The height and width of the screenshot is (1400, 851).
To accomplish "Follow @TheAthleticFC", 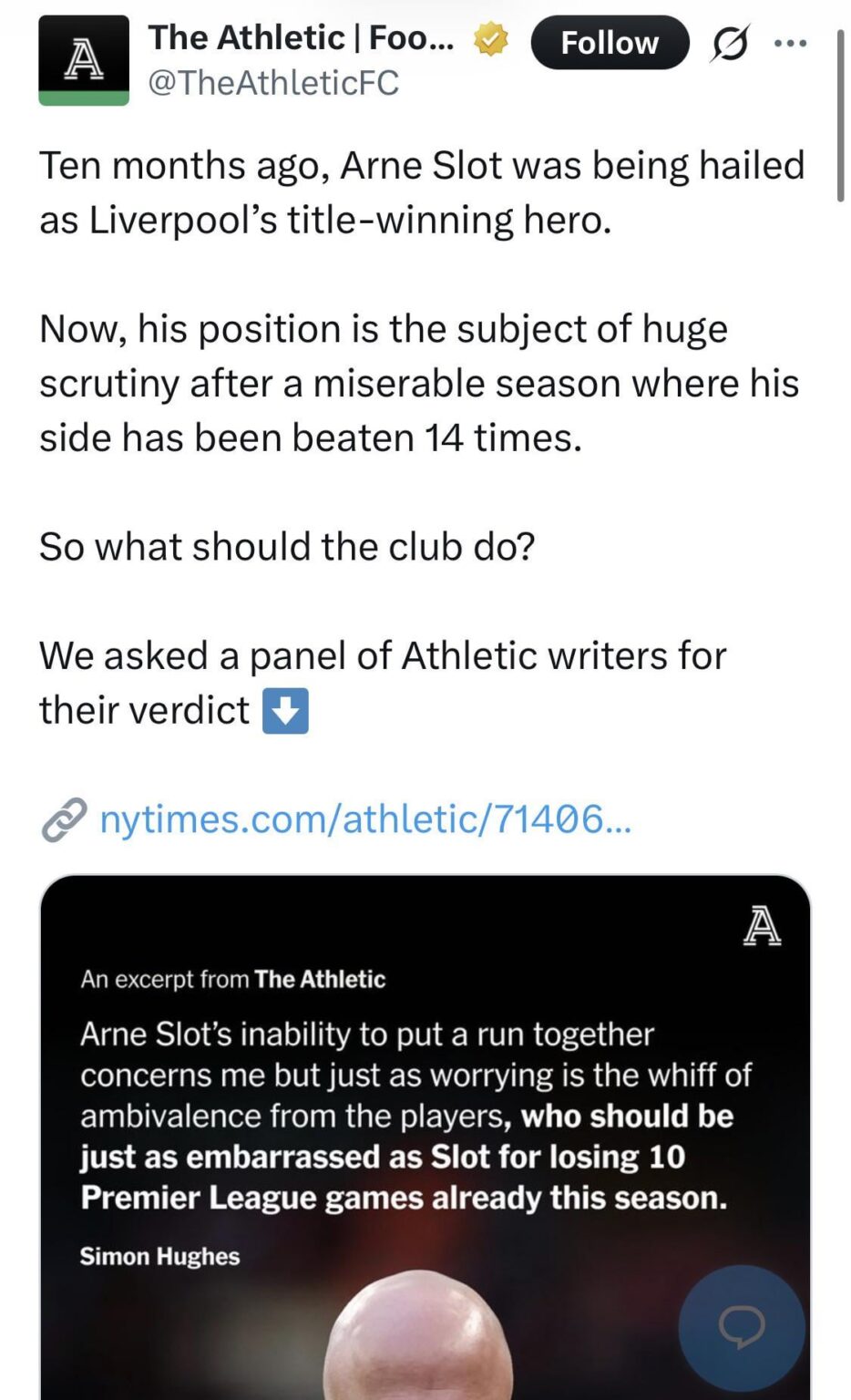I will (x=610, y=42).
